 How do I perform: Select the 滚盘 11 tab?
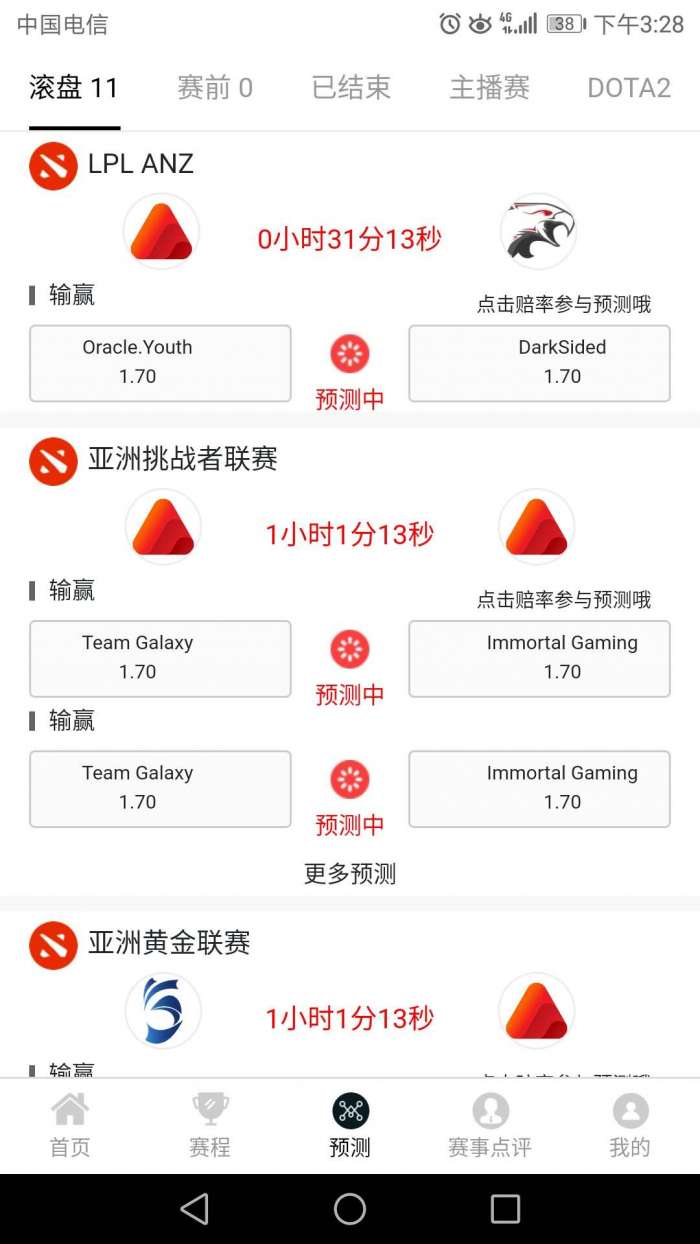[x=74, y=88]
